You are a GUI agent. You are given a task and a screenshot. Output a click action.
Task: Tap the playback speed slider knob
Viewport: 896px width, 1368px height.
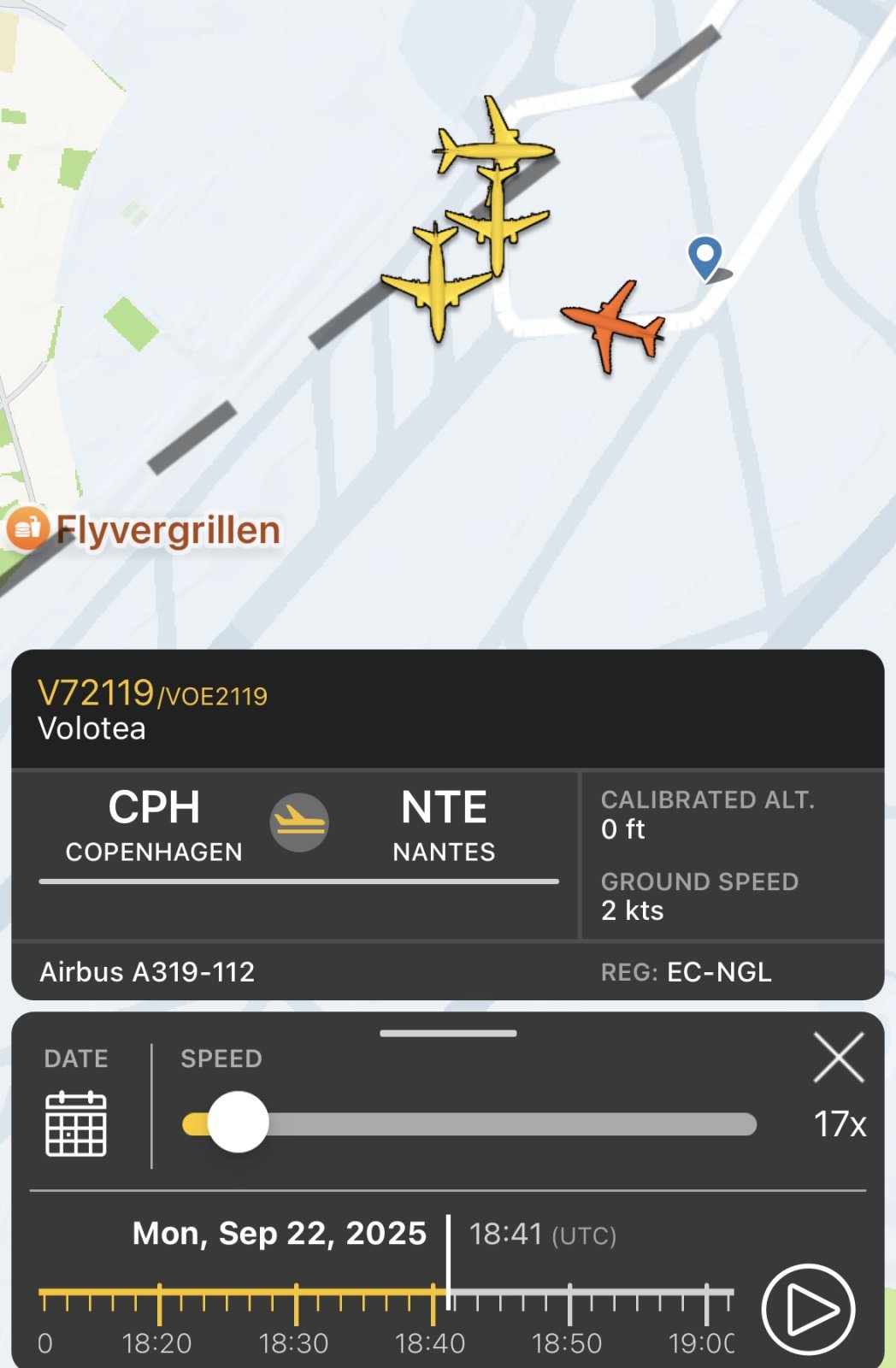[x=239, y=1123]
